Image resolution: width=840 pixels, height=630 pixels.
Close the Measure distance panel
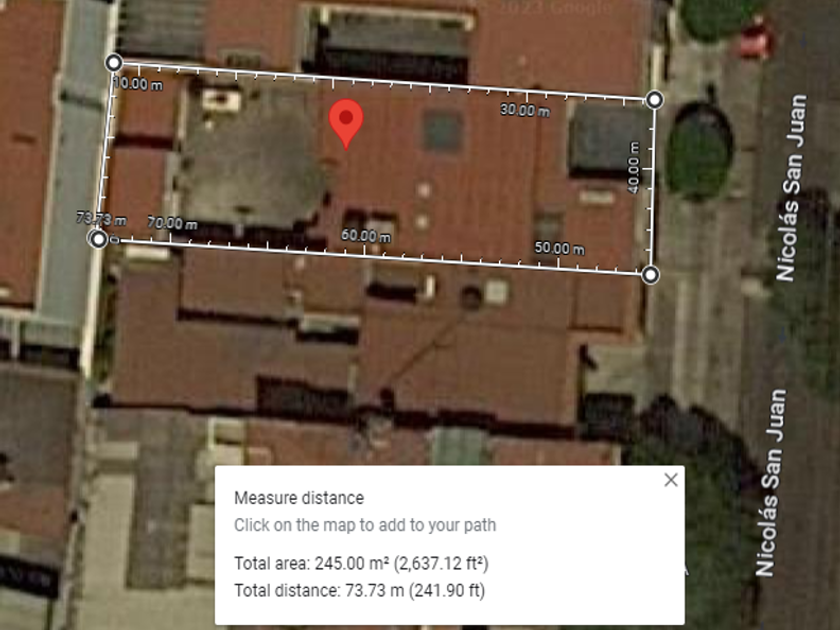[x=671, y=480]
